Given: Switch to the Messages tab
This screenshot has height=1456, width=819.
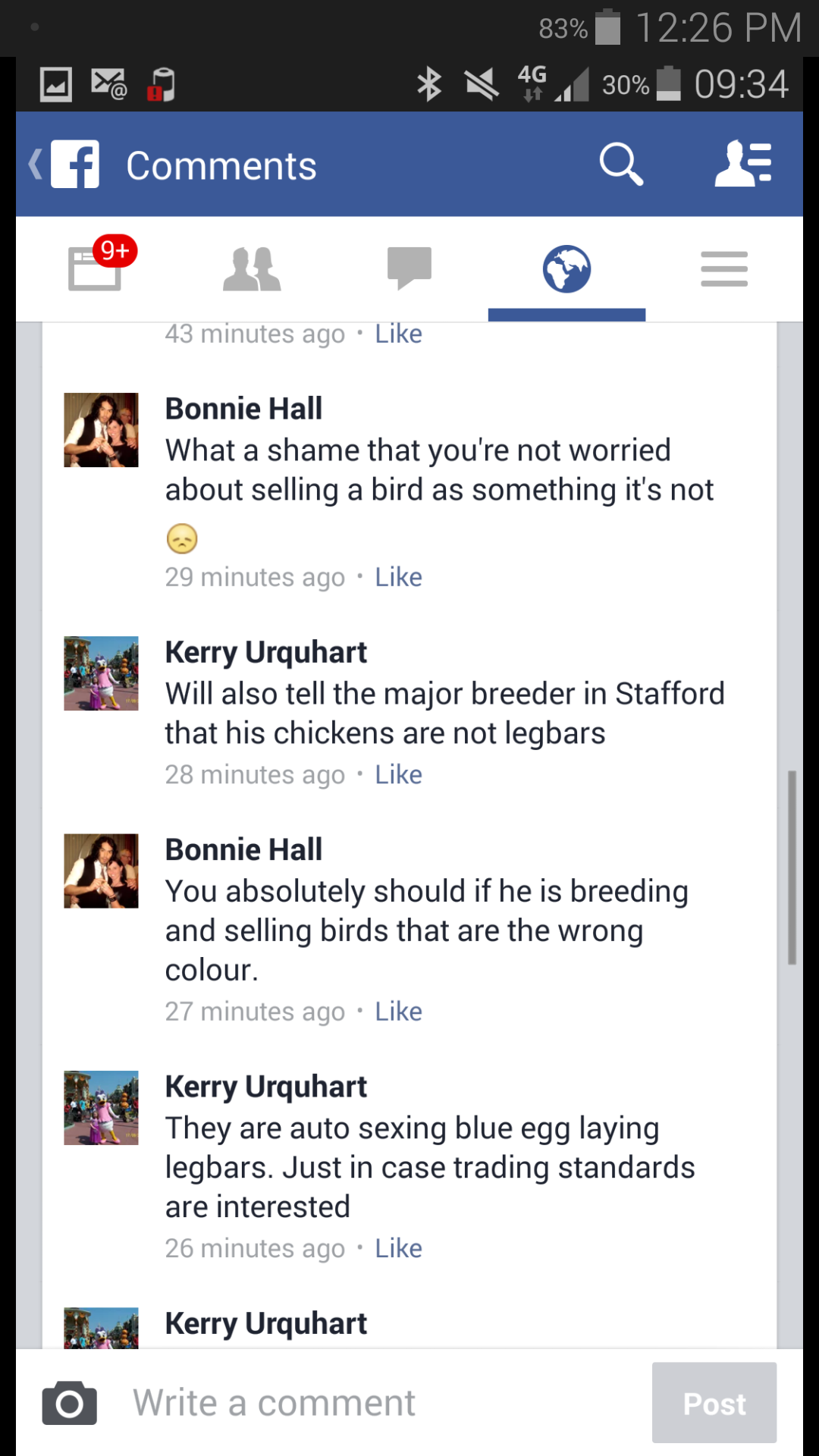Looking at the screenshot, I should pos(409,268).
